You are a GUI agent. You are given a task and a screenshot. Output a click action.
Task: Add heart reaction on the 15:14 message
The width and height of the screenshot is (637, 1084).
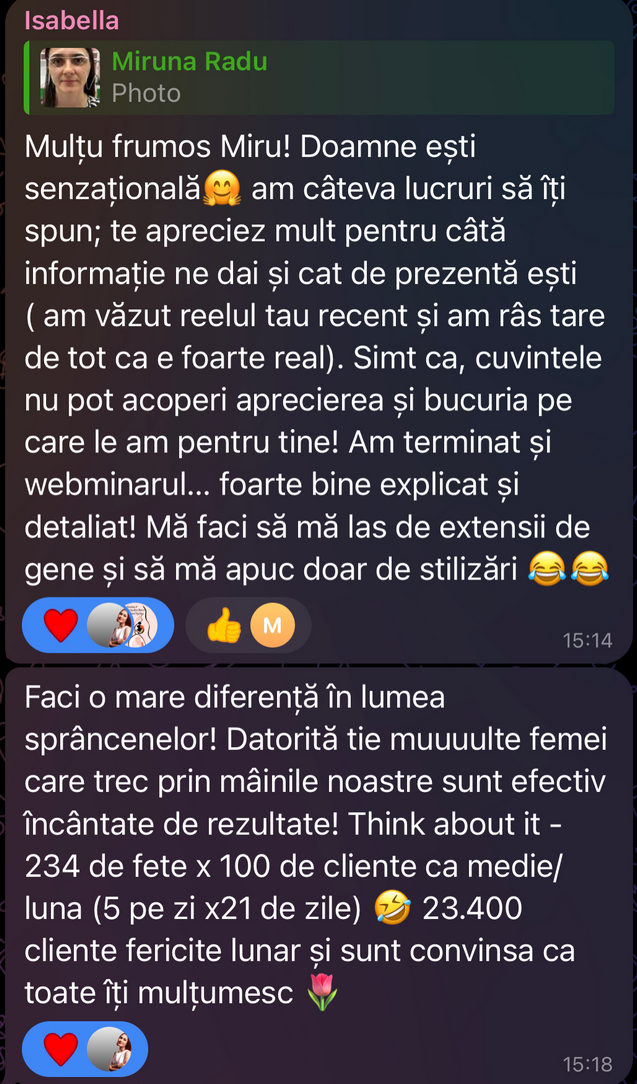point(62,625)
